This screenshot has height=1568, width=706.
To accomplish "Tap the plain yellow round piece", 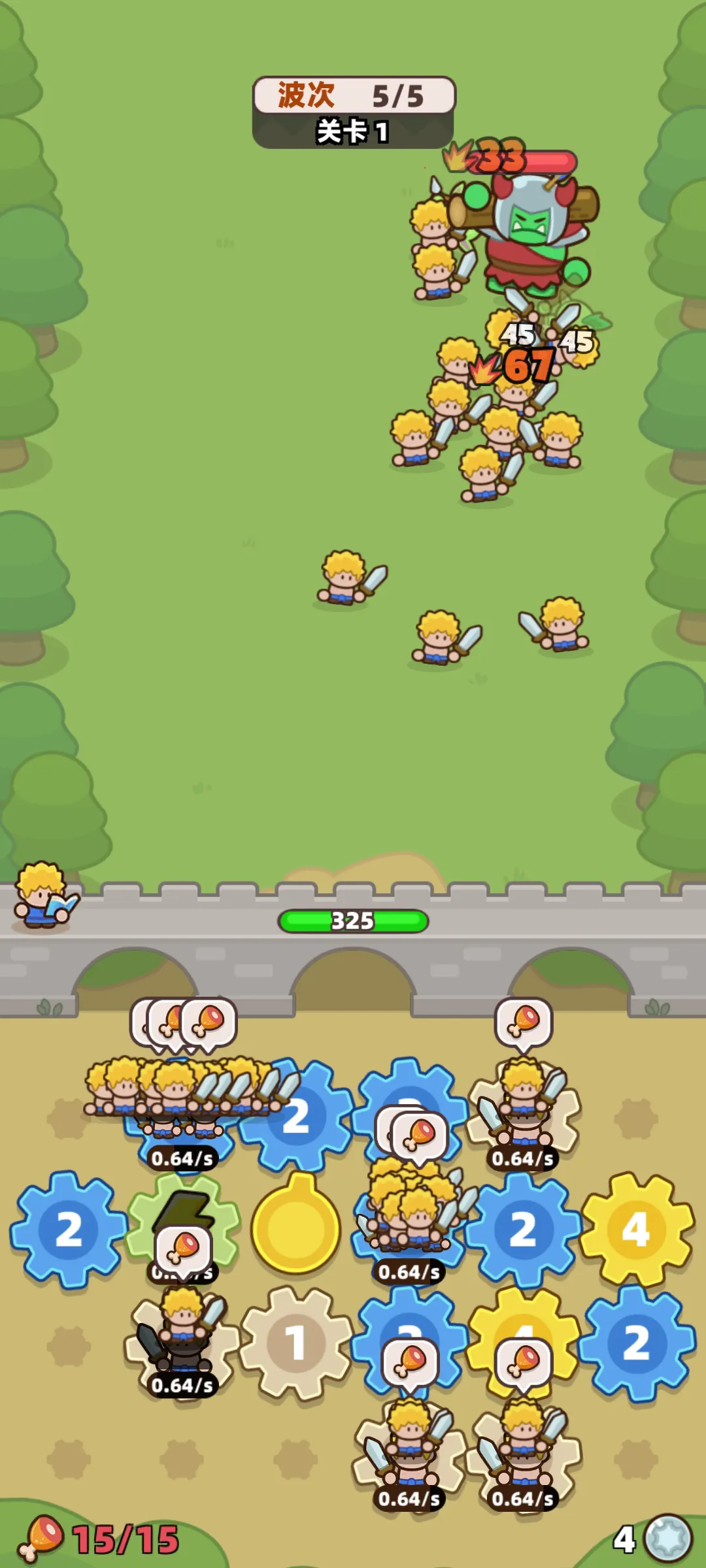I will point(295,1228).
